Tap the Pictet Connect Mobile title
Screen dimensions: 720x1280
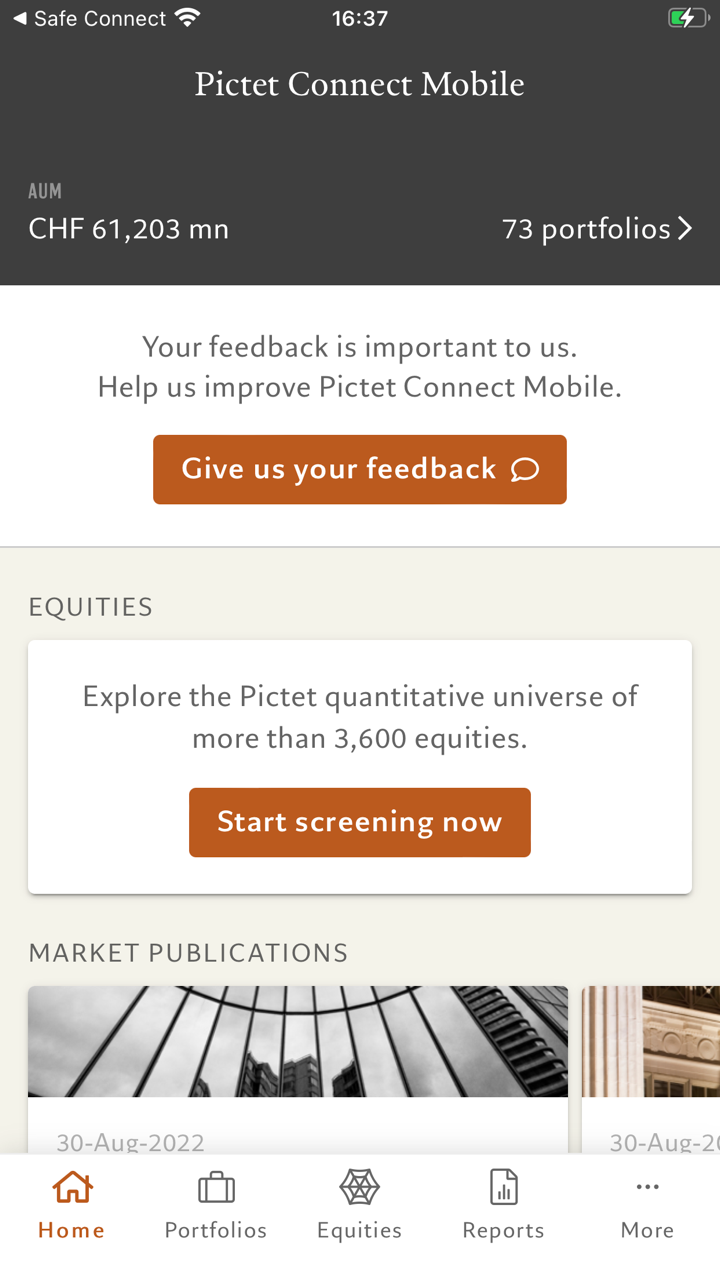[x=359, y=84]
